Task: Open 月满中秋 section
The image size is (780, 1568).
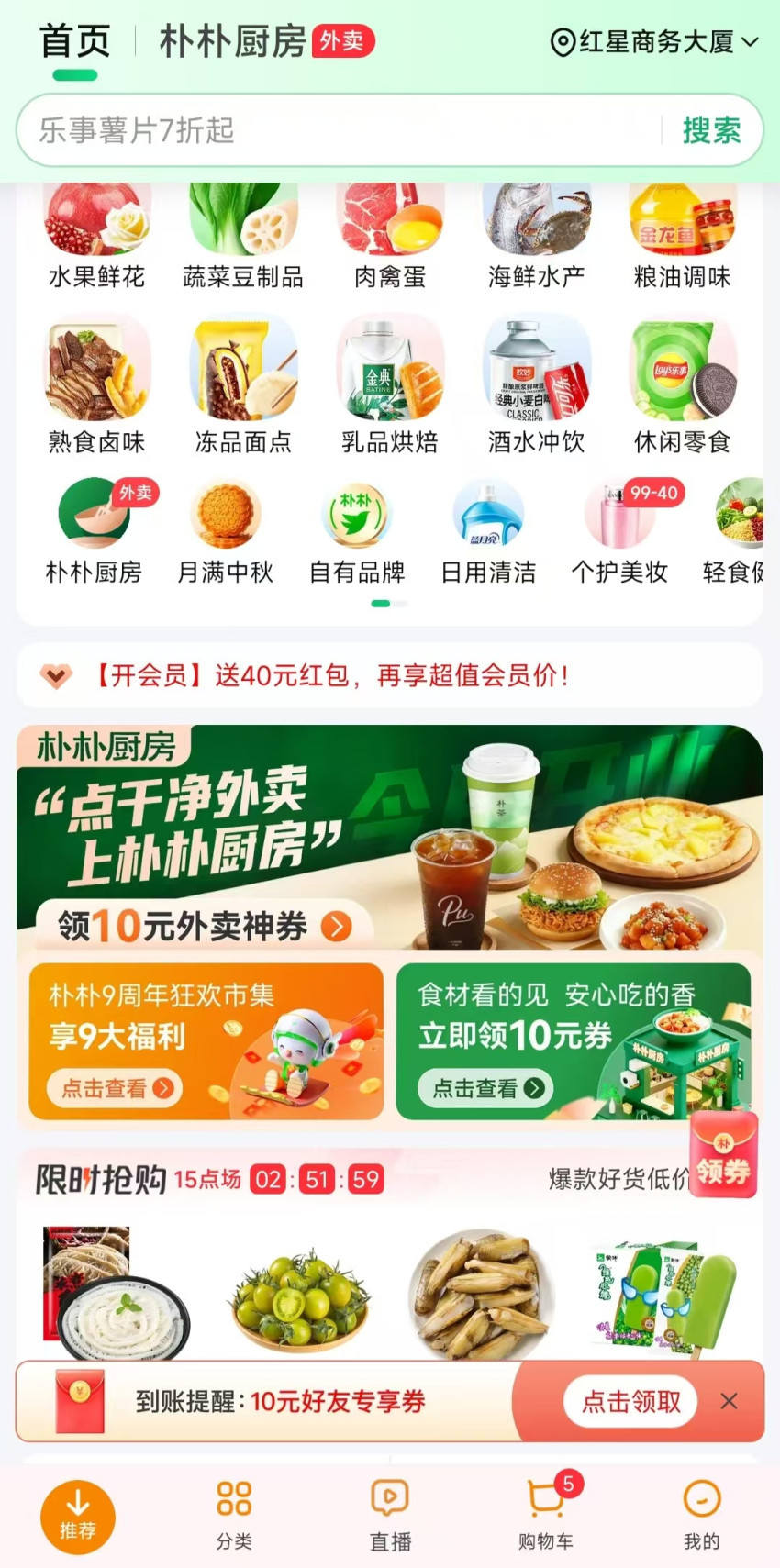Action: click(x=225, y=532)
